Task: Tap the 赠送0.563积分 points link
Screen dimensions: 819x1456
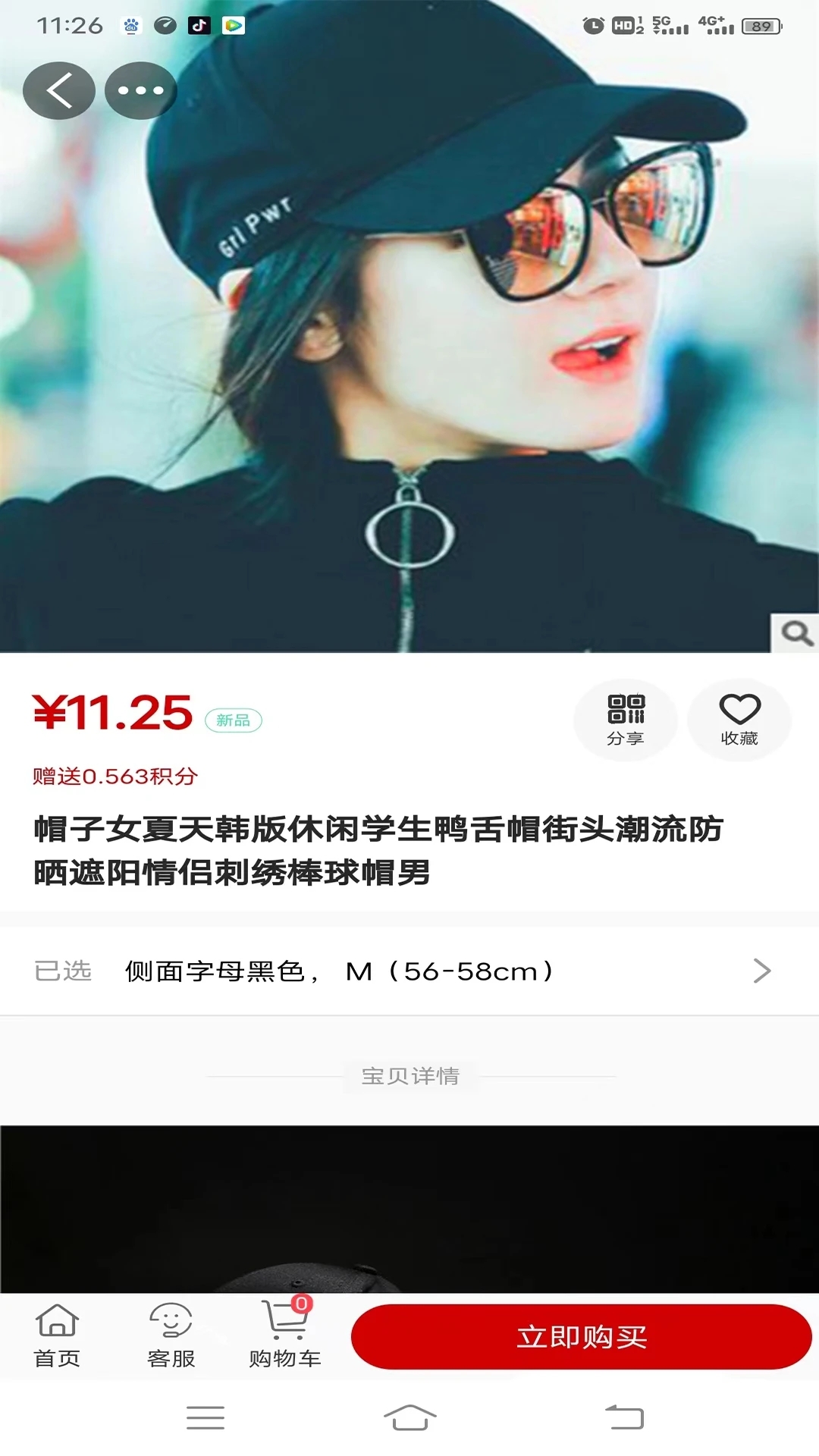Action: tap(114, 777)
